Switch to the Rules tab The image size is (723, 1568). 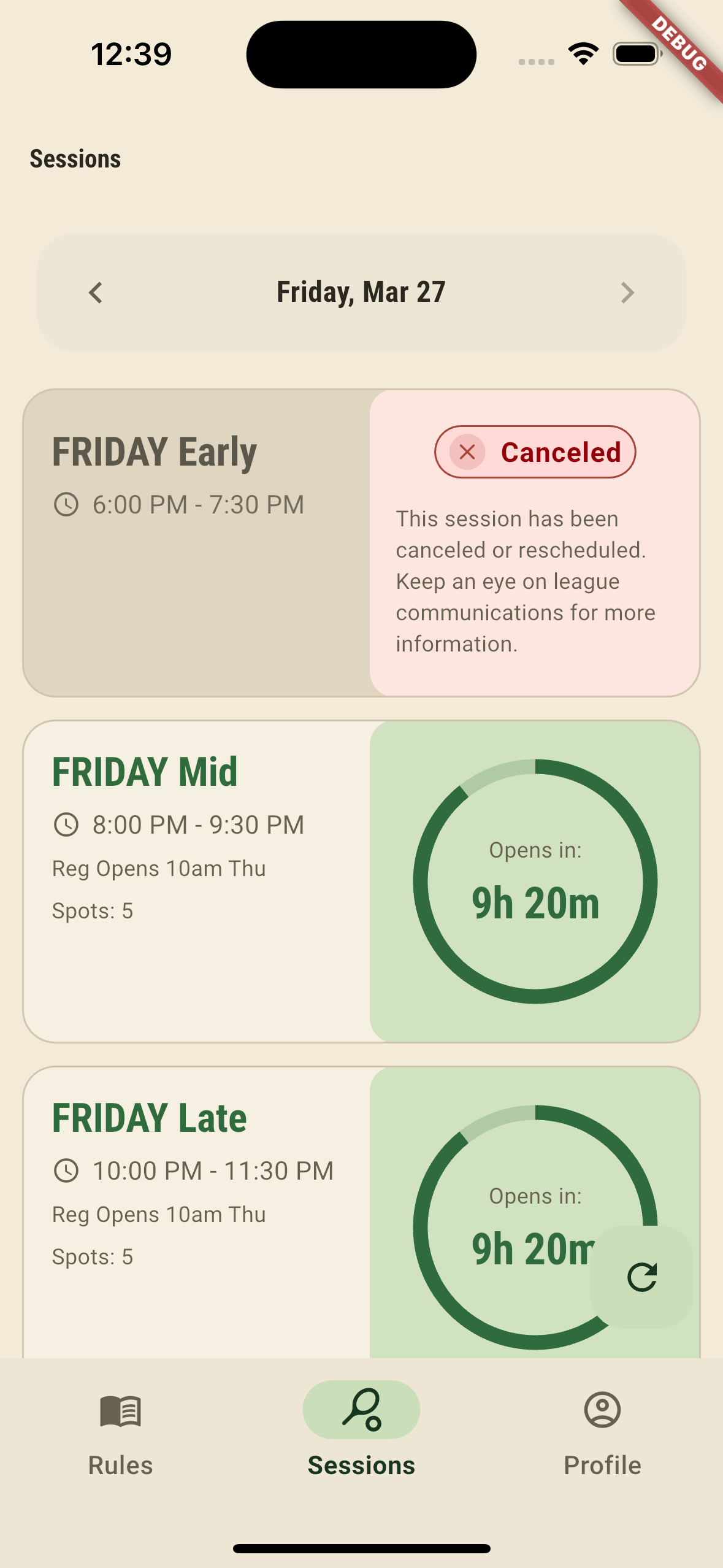[120, 1465]
